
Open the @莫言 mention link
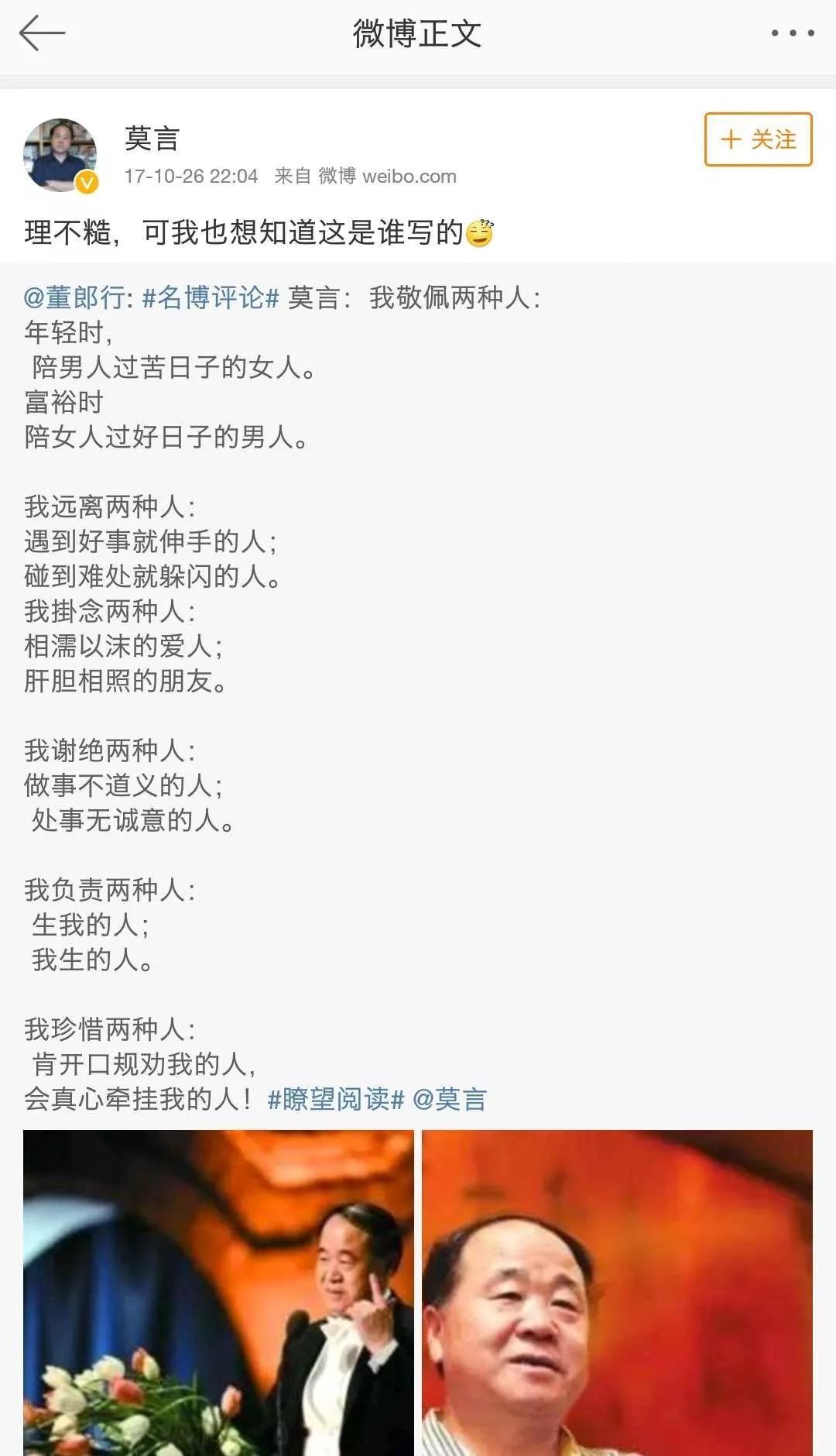450,1099
